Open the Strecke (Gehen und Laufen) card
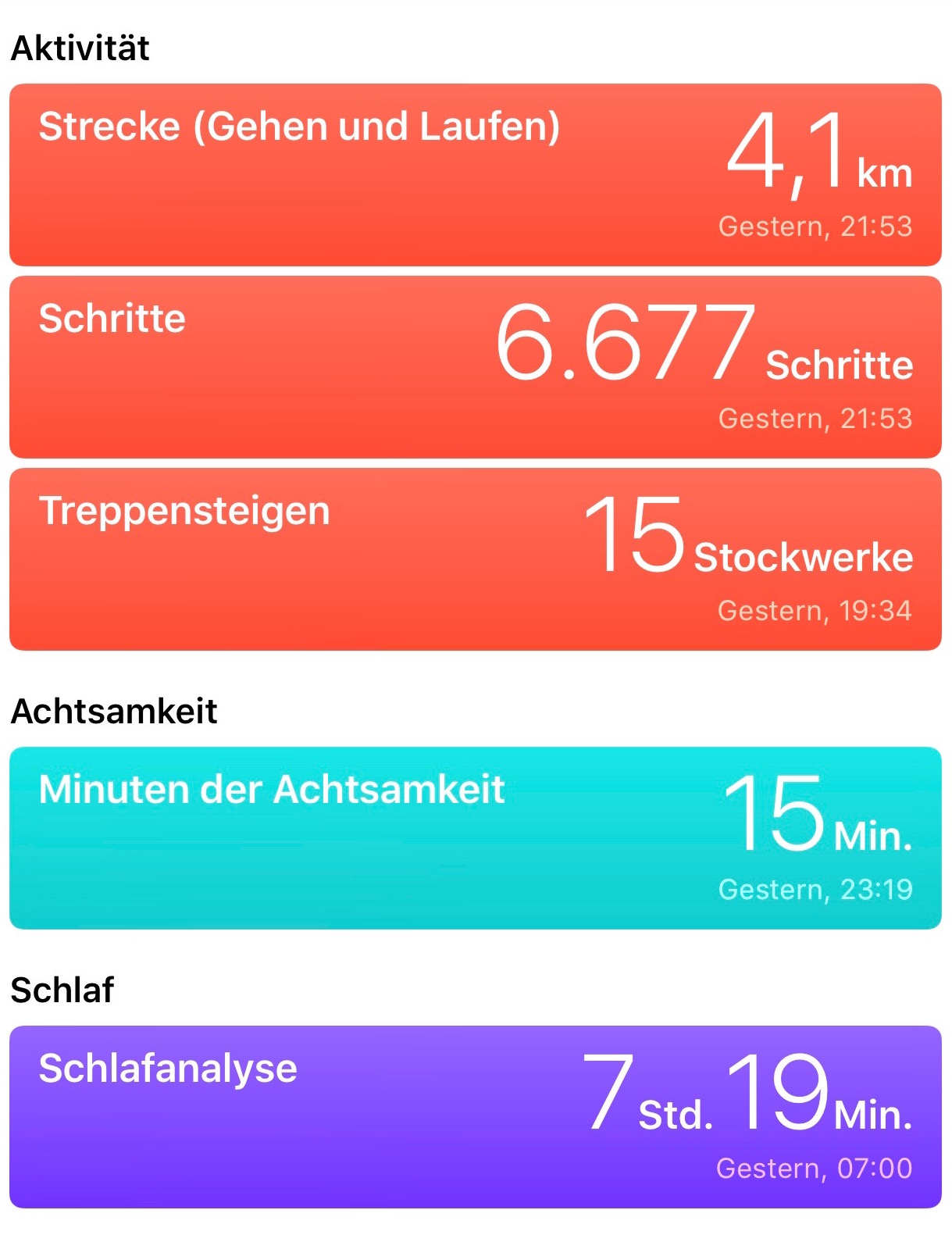952x1242 pixels. pyautogui.click(x=475, y=175)
